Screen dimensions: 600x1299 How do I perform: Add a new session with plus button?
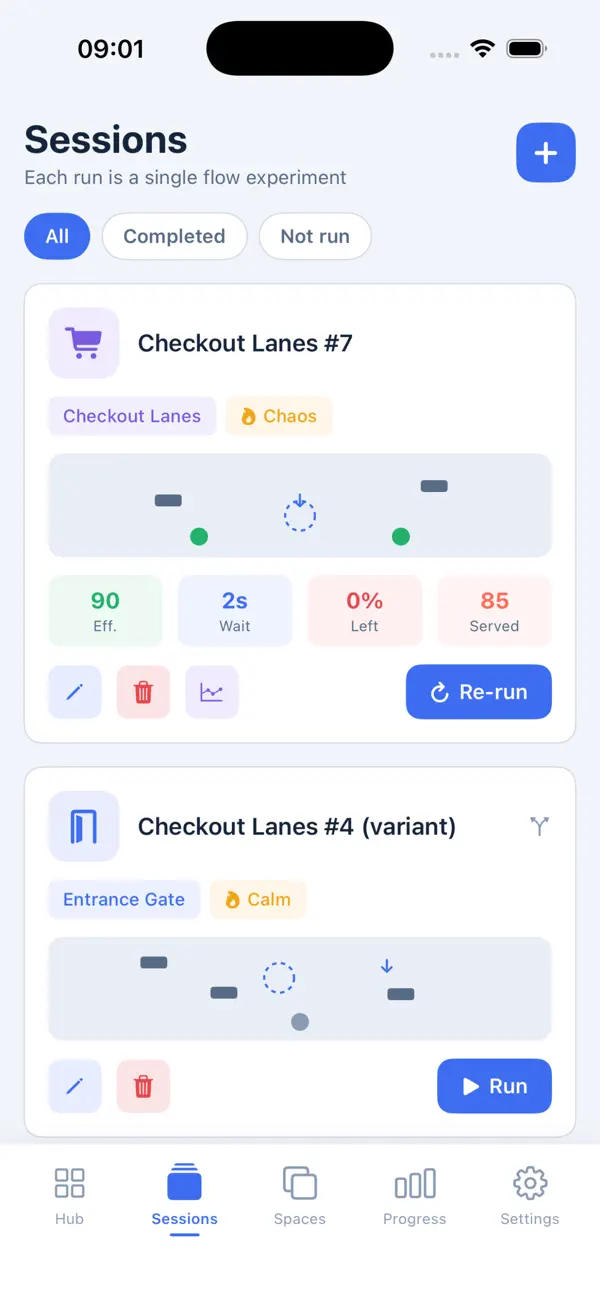546,153
